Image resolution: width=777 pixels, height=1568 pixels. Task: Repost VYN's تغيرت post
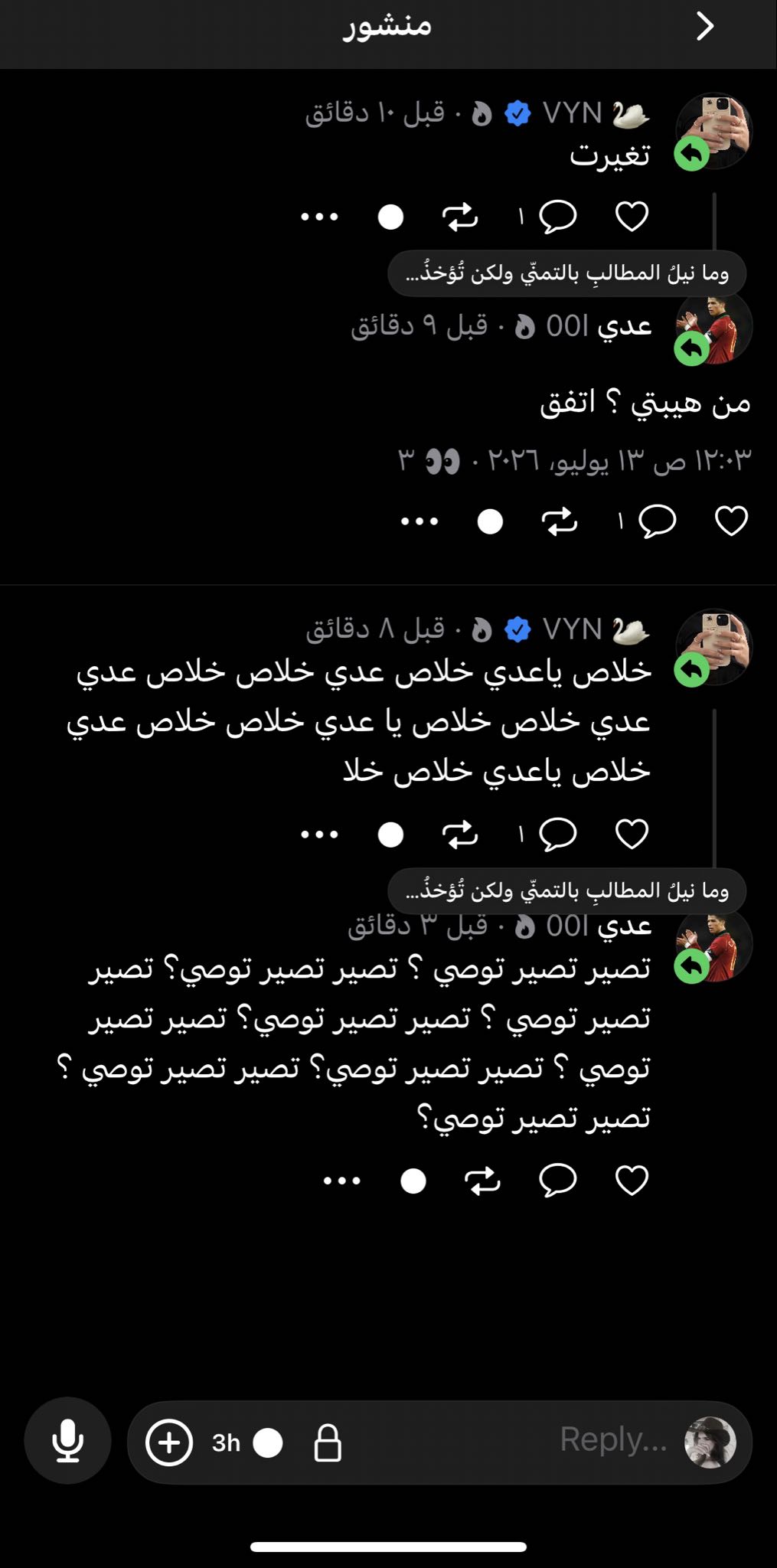click(460, 217)
